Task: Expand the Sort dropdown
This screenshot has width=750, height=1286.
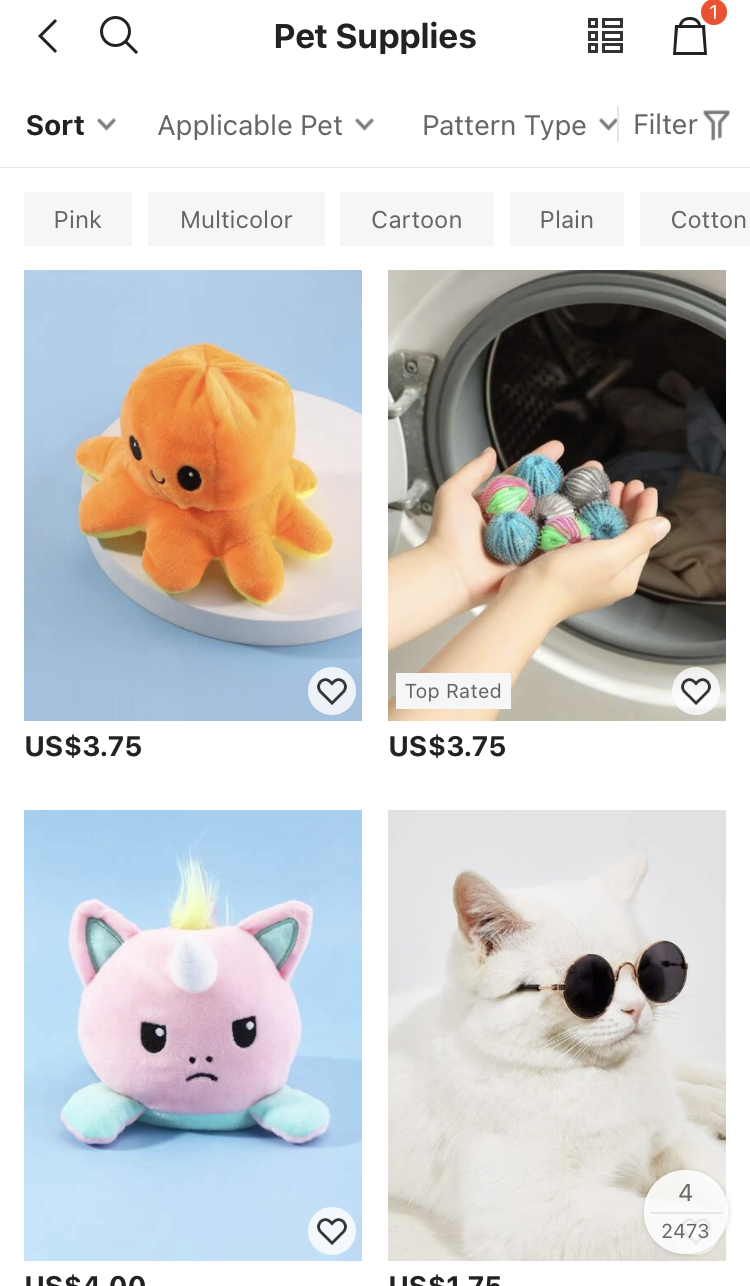Action: point(71,125)
